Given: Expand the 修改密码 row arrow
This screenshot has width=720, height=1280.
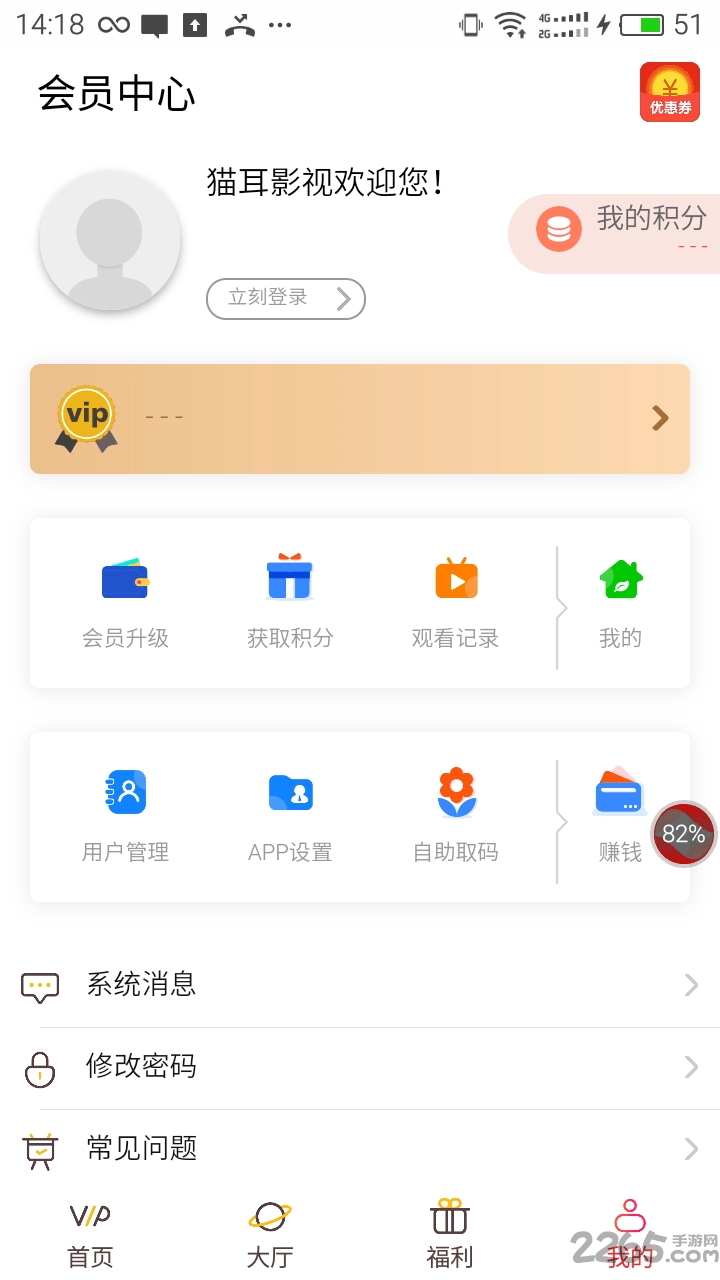Looking at the screenshot, I should click(691, 1067).
